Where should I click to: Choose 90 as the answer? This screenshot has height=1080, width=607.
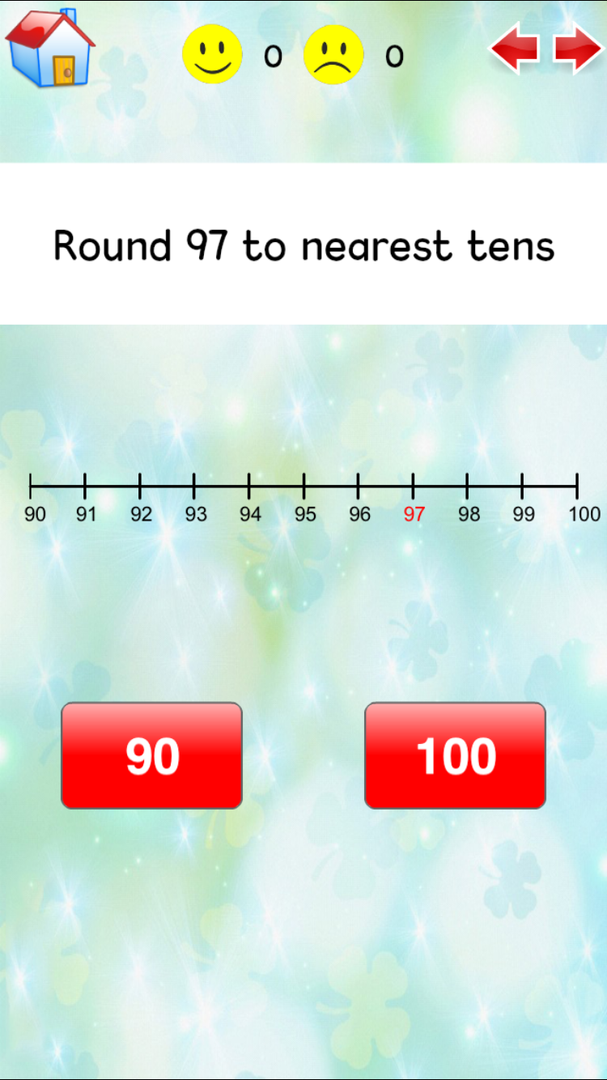(x=152, y=756)
